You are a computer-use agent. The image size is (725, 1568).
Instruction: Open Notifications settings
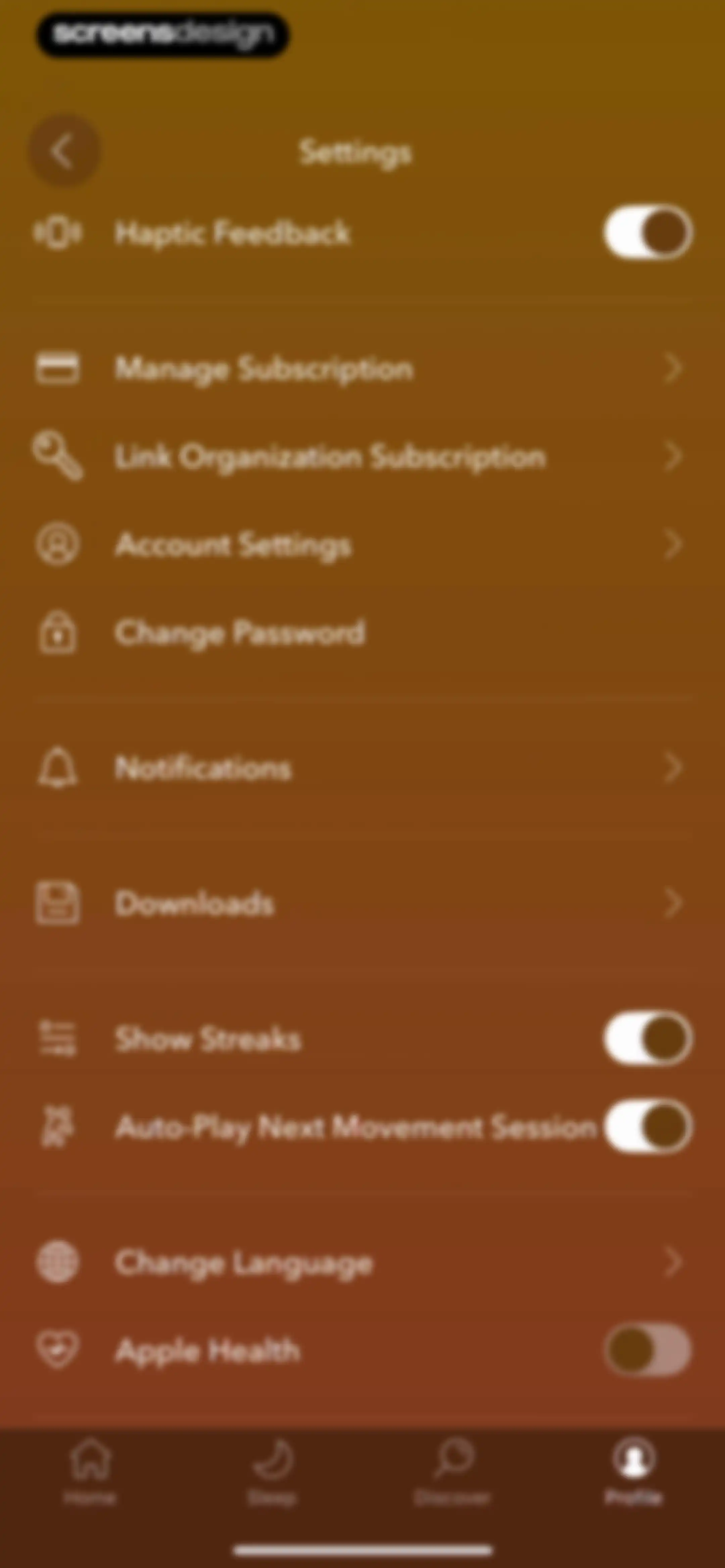coord(362,768)
